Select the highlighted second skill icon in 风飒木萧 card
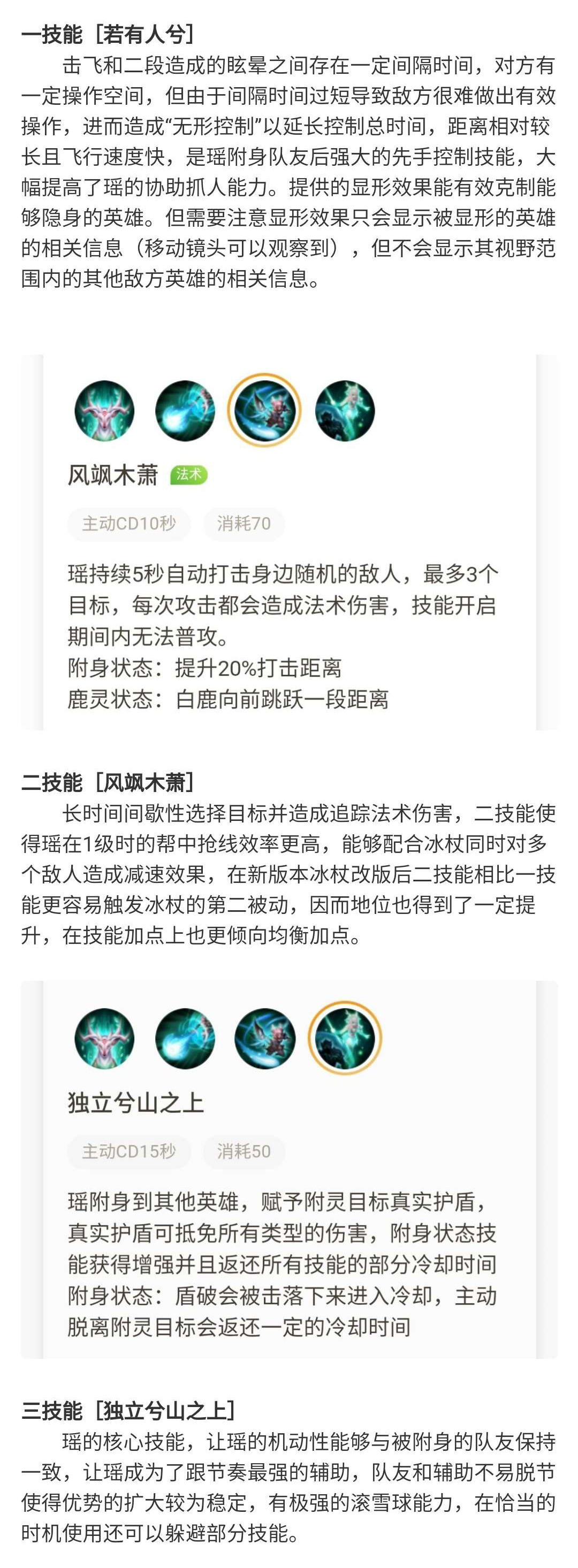This screenshot has width=578, height=1568. [x=264, y=410]
